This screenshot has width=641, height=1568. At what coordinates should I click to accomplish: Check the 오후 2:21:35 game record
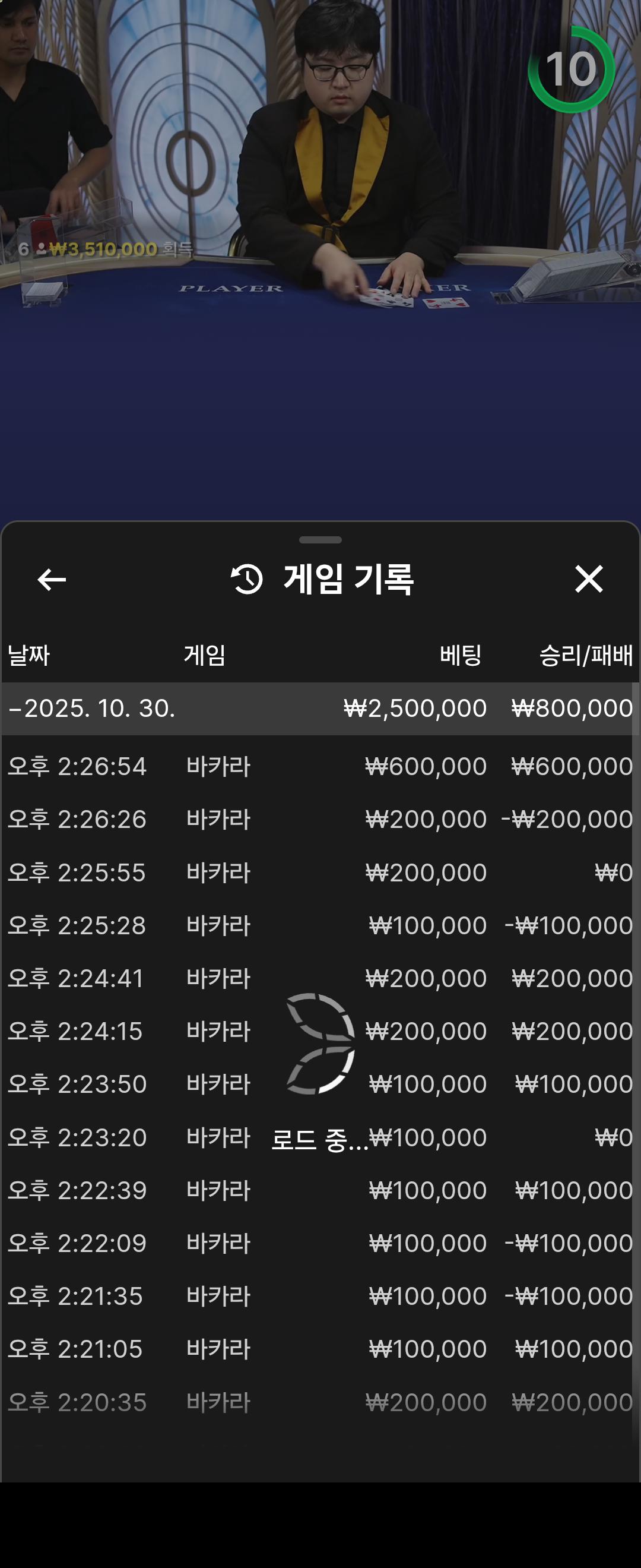tap(320, 1297)
